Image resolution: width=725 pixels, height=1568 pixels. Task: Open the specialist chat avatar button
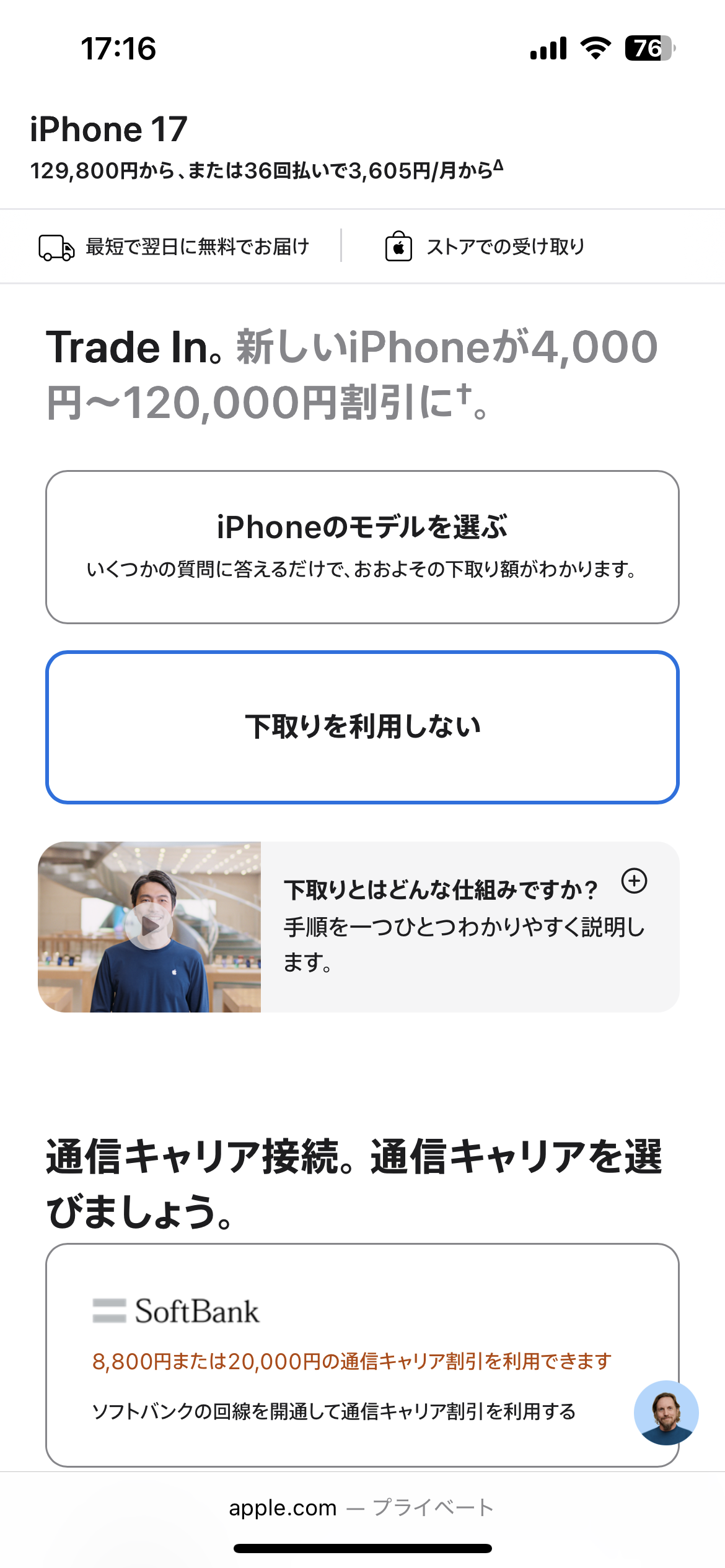coord(666,1413)
